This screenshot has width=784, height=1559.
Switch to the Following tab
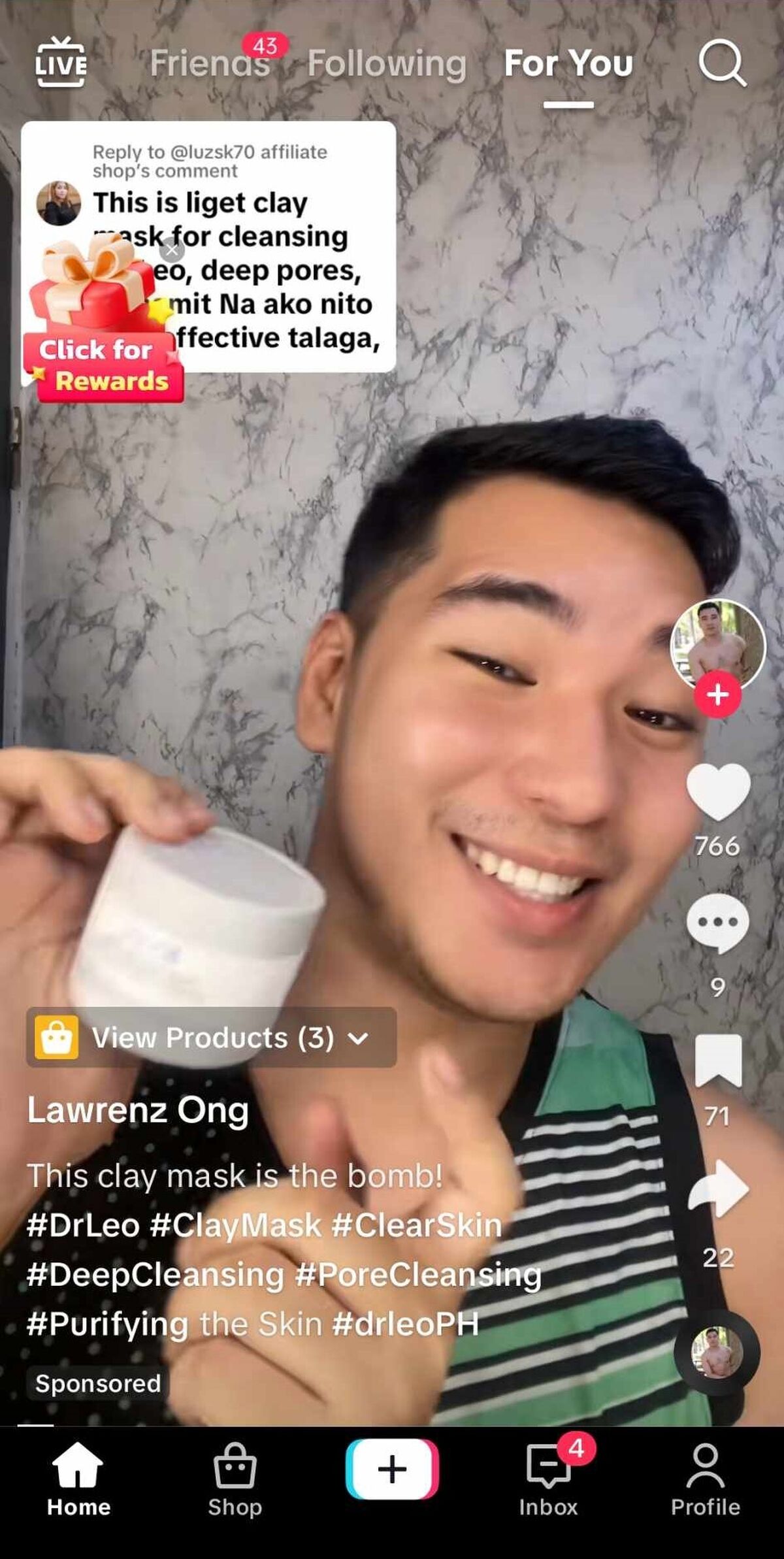click(x=387, y=64)
